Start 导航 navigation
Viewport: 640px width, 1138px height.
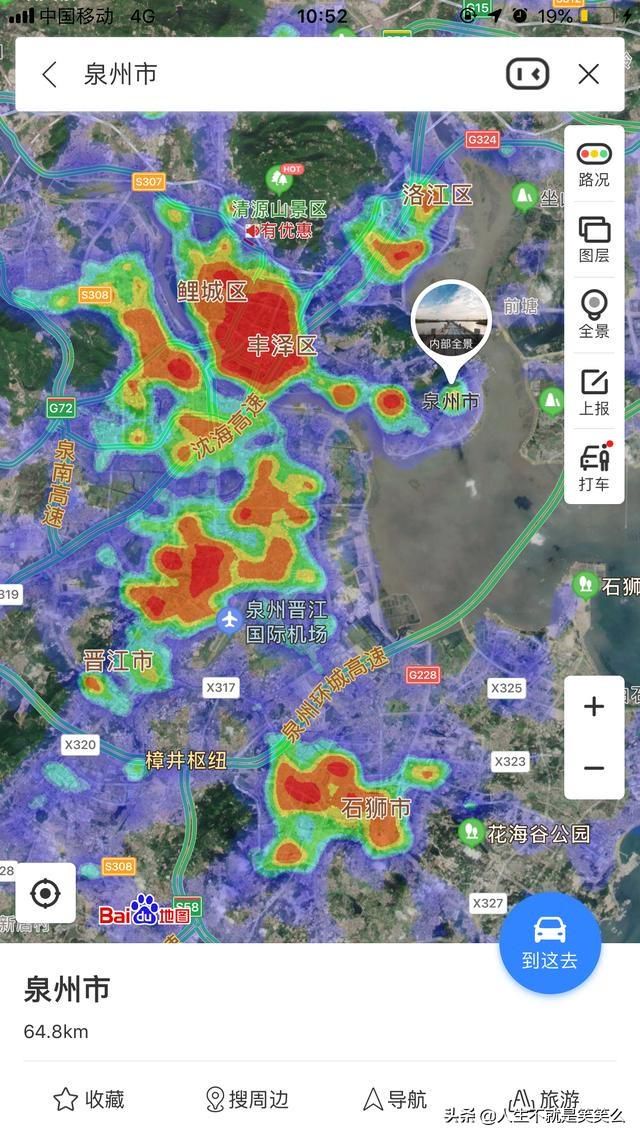click(x=394, y=1100)
